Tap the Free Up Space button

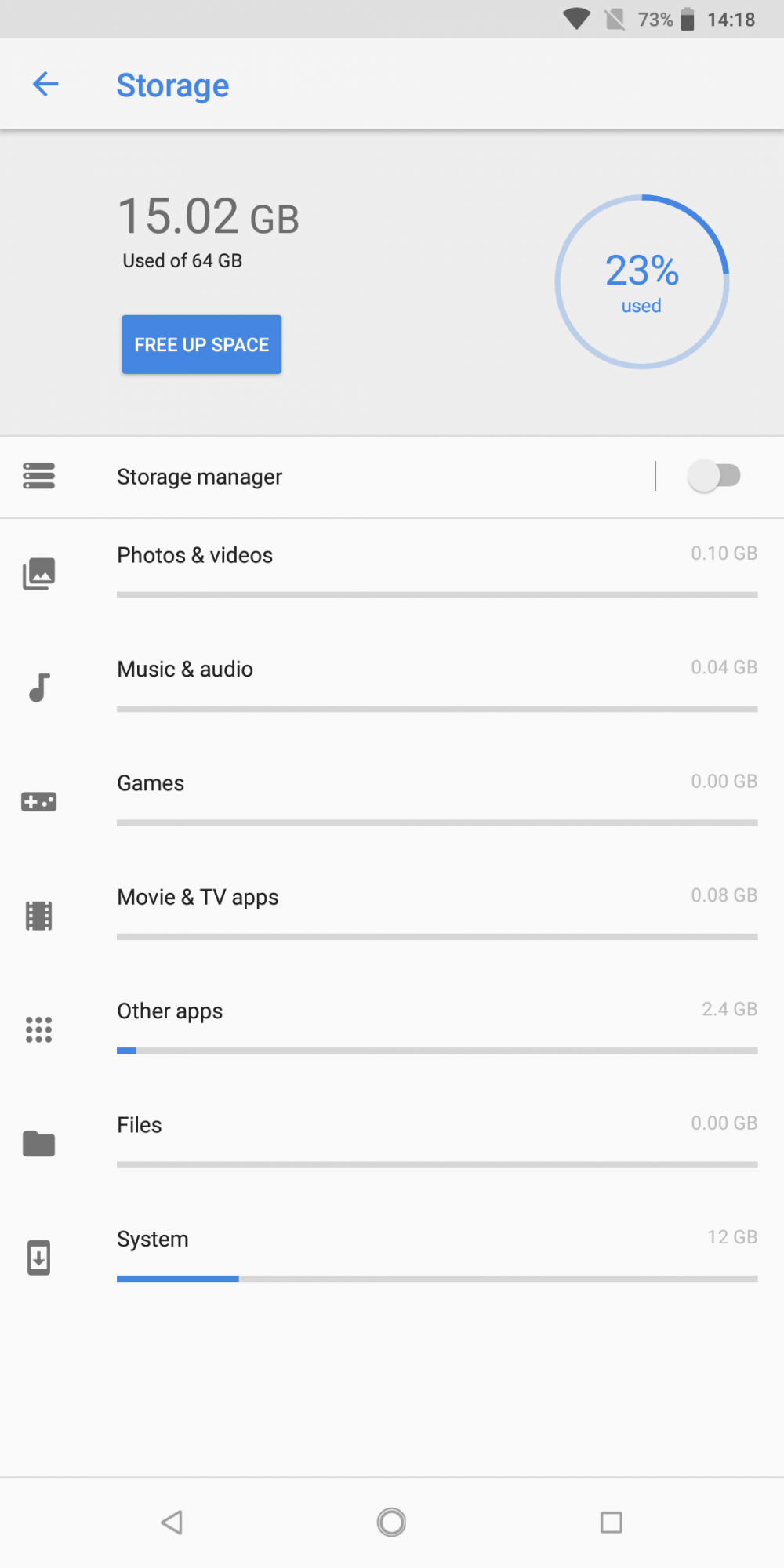(201, 344)
